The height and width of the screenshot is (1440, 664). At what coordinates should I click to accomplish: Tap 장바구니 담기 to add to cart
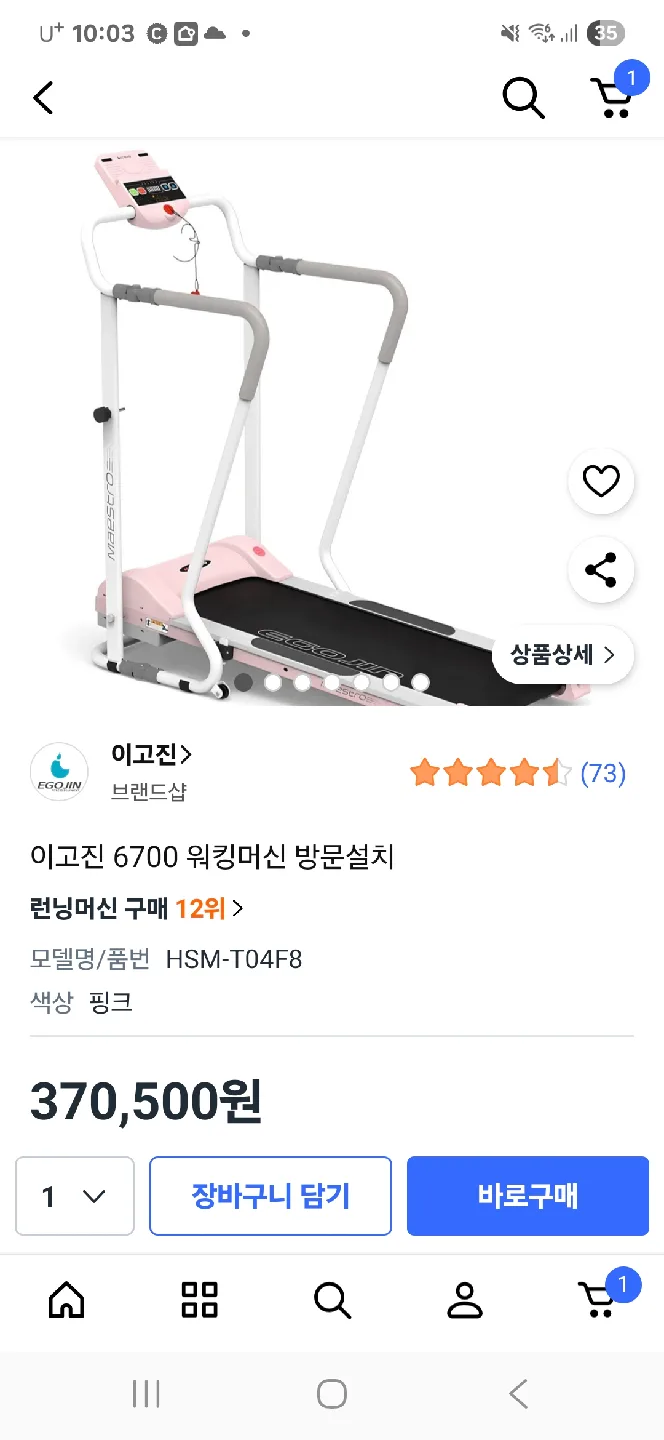270,1196
